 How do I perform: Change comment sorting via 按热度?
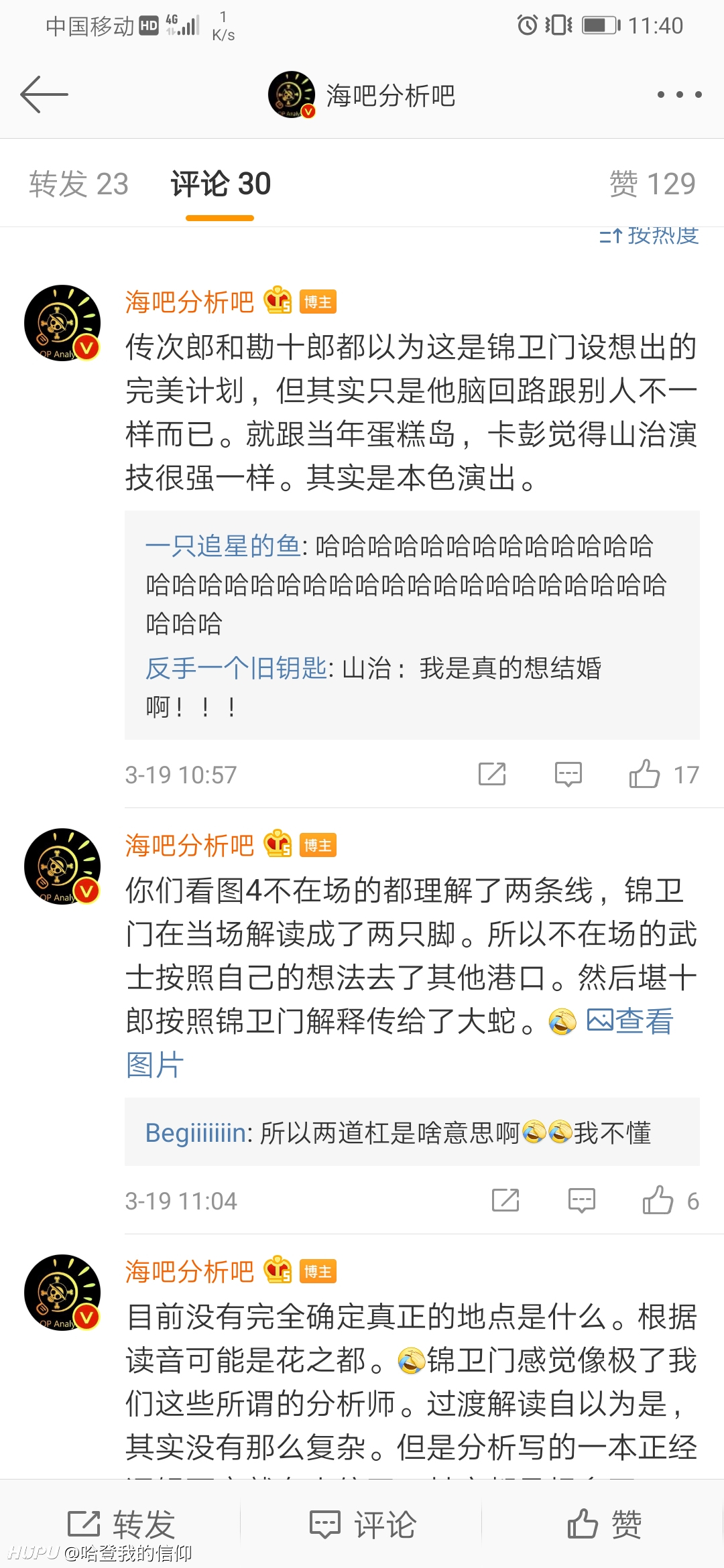coord(648,236)
